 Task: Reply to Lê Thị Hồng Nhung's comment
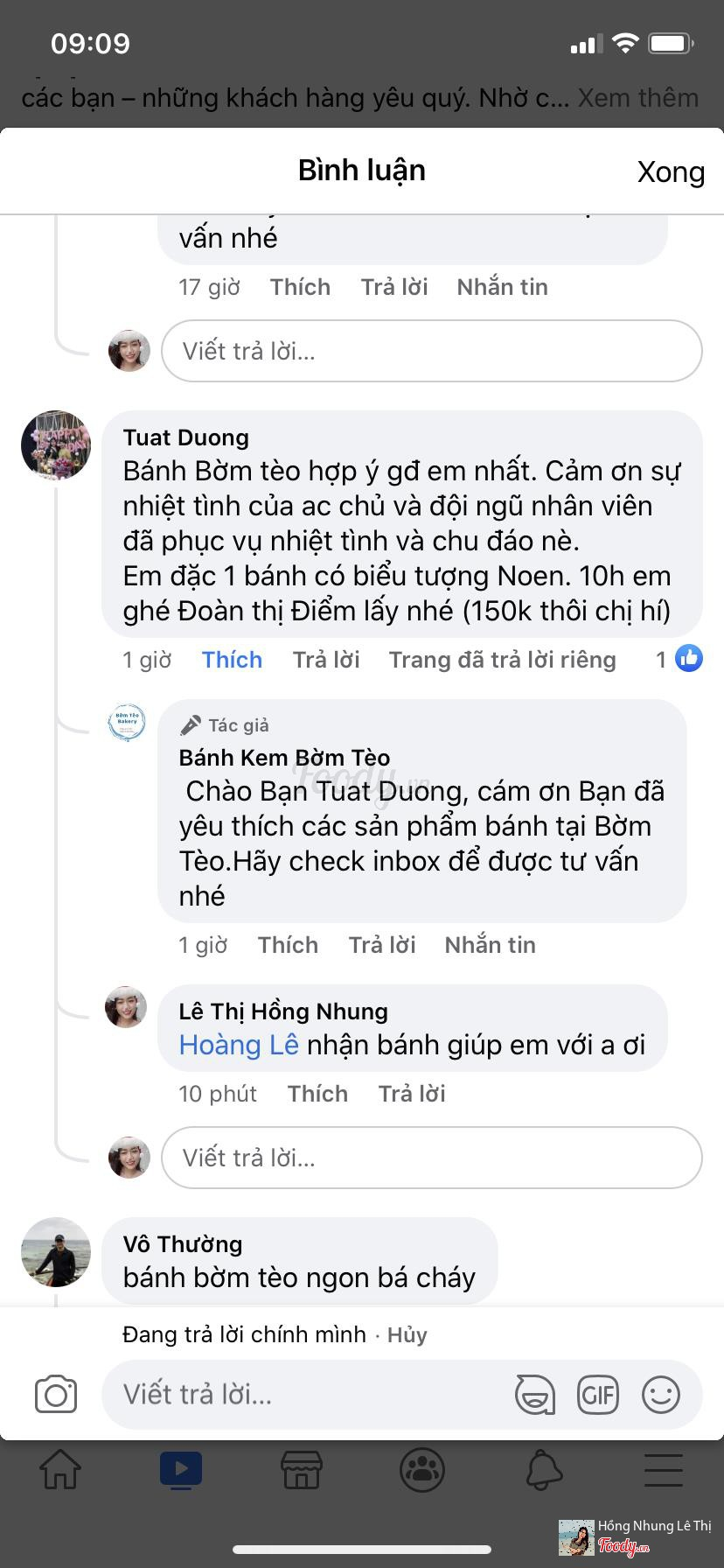click(x=412, y=1094)
